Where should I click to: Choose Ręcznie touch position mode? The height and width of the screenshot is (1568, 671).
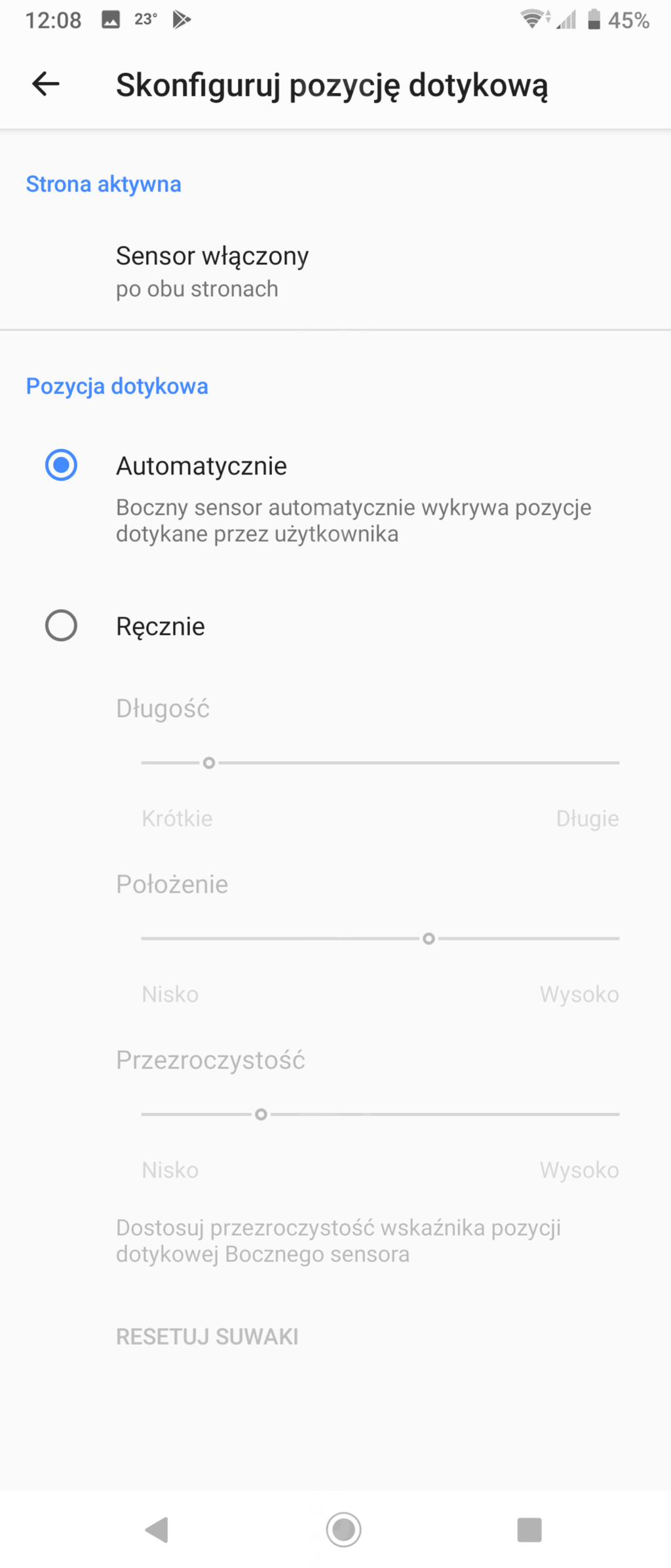pyautogui.click(x=61, y=625)
